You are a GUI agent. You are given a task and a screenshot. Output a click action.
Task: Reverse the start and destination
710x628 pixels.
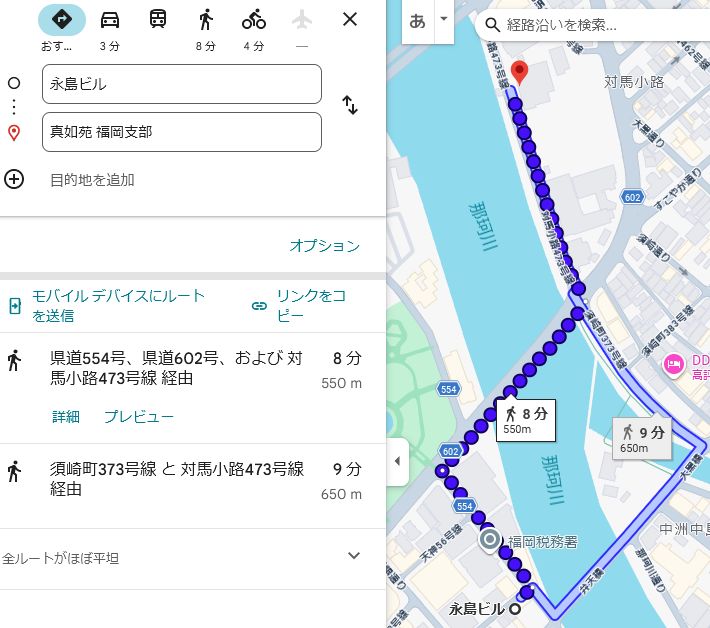click(350, 105)
